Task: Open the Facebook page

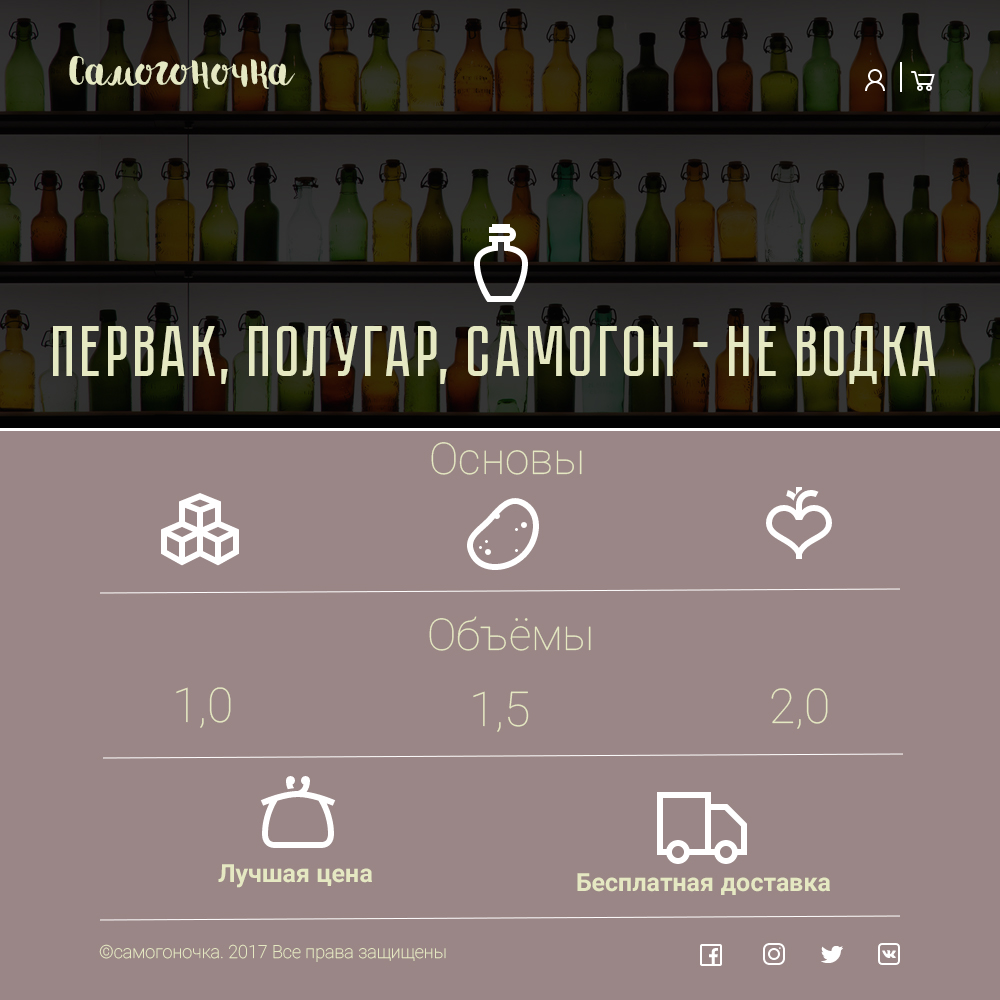Action: [710, 955]
